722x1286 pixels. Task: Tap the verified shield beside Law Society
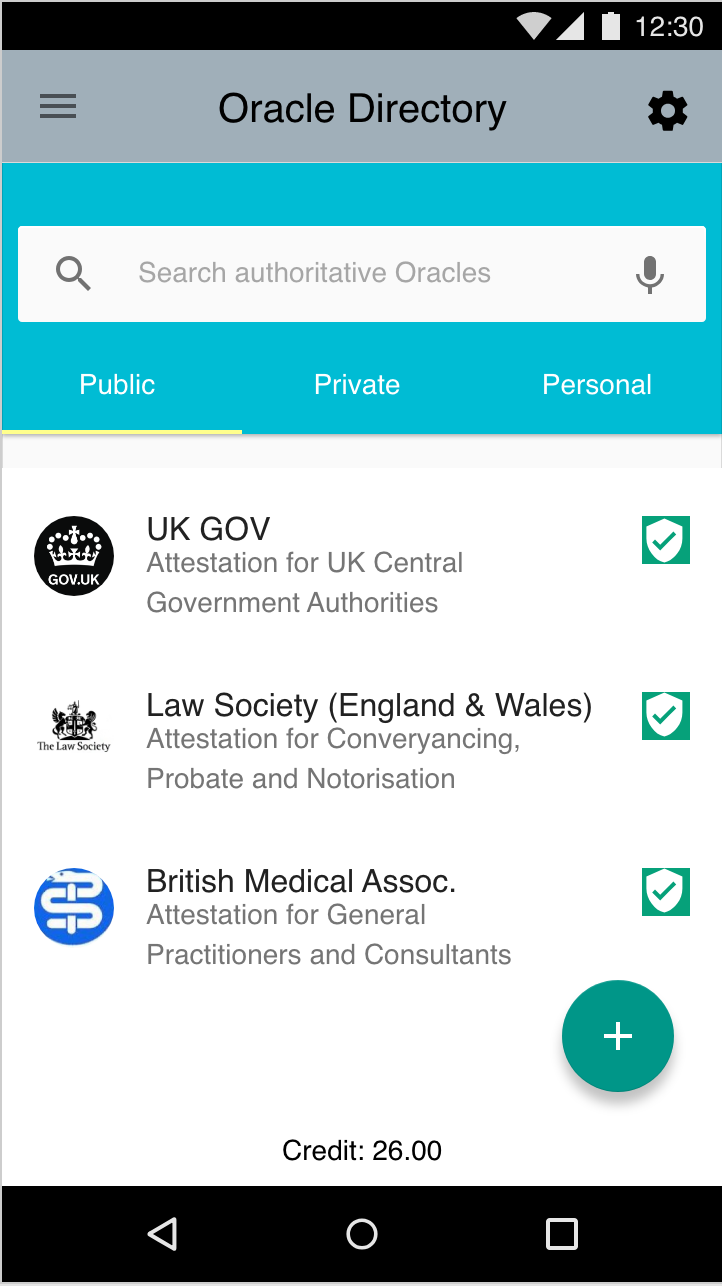coord(666,716)
